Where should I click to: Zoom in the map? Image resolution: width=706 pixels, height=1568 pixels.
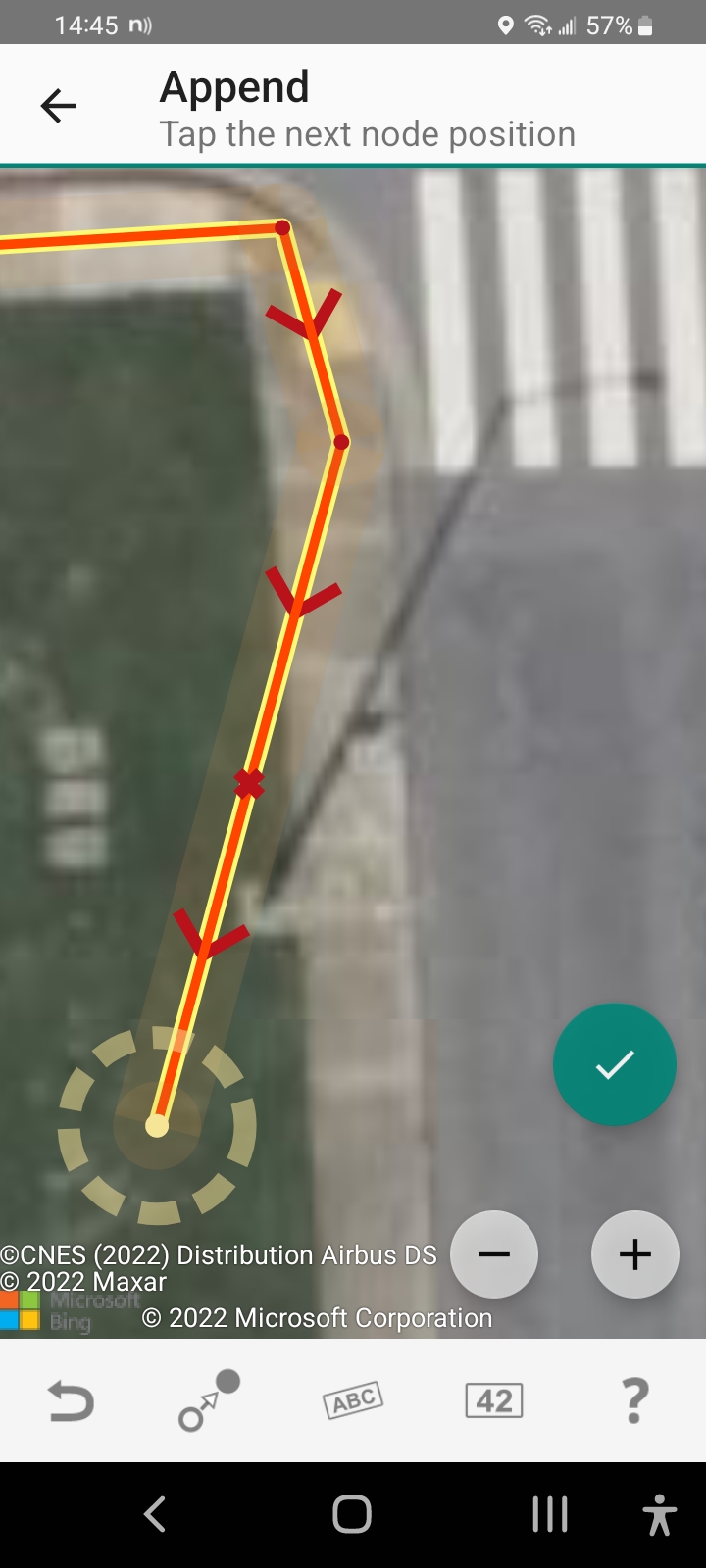pos(634,1254)
